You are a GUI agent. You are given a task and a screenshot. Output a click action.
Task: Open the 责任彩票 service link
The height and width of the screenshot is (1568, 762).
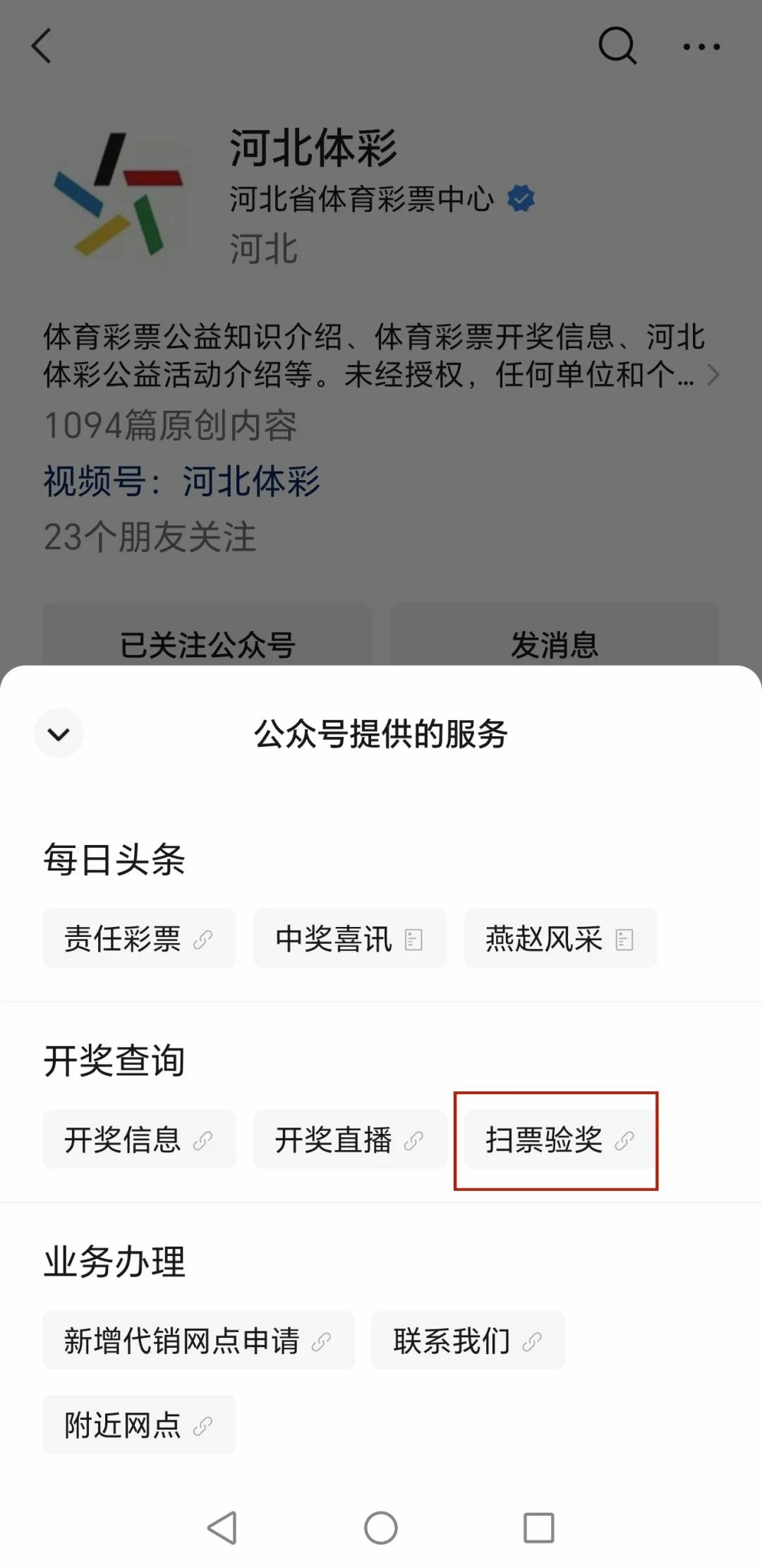[x=139, y=938]
